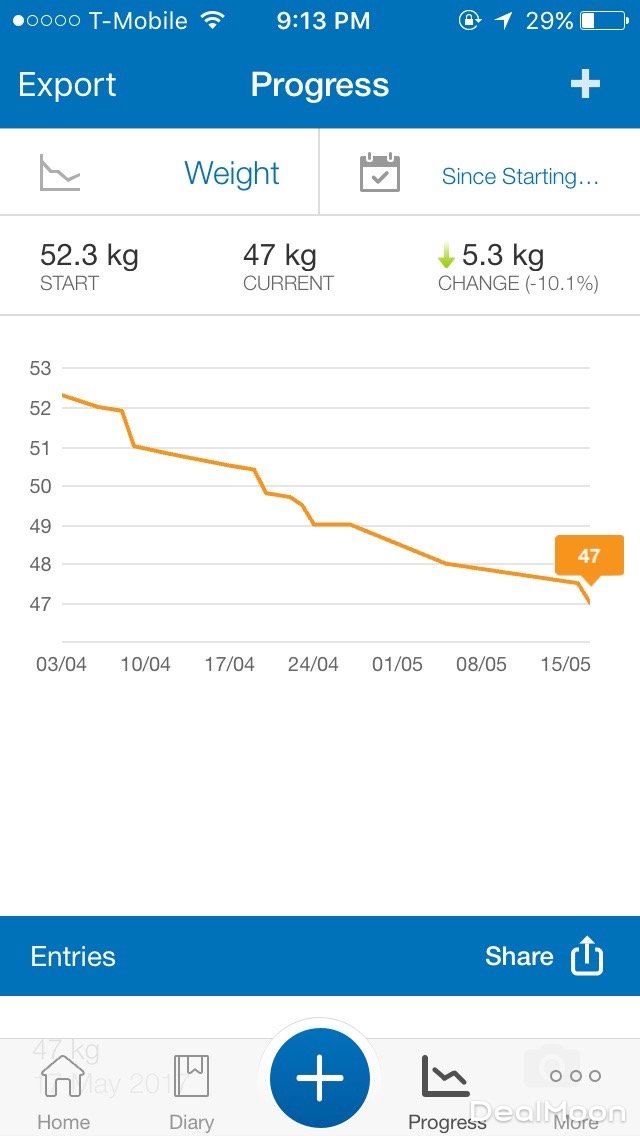Open the More tab
The width and height of the screenshot is (640, 1136).
575,1090
